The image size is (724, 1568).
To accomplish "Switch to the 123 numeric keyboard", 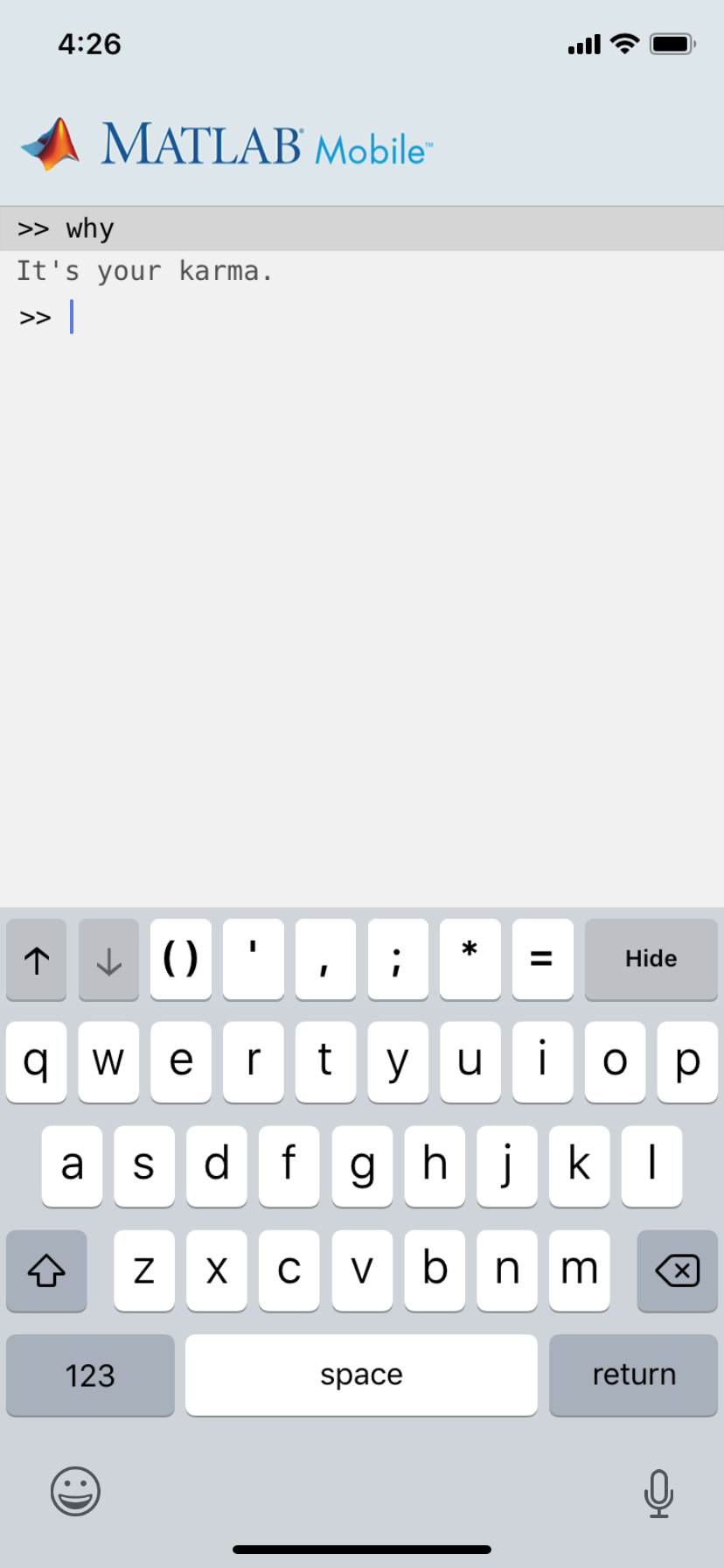I will [x=90, y=1375].
